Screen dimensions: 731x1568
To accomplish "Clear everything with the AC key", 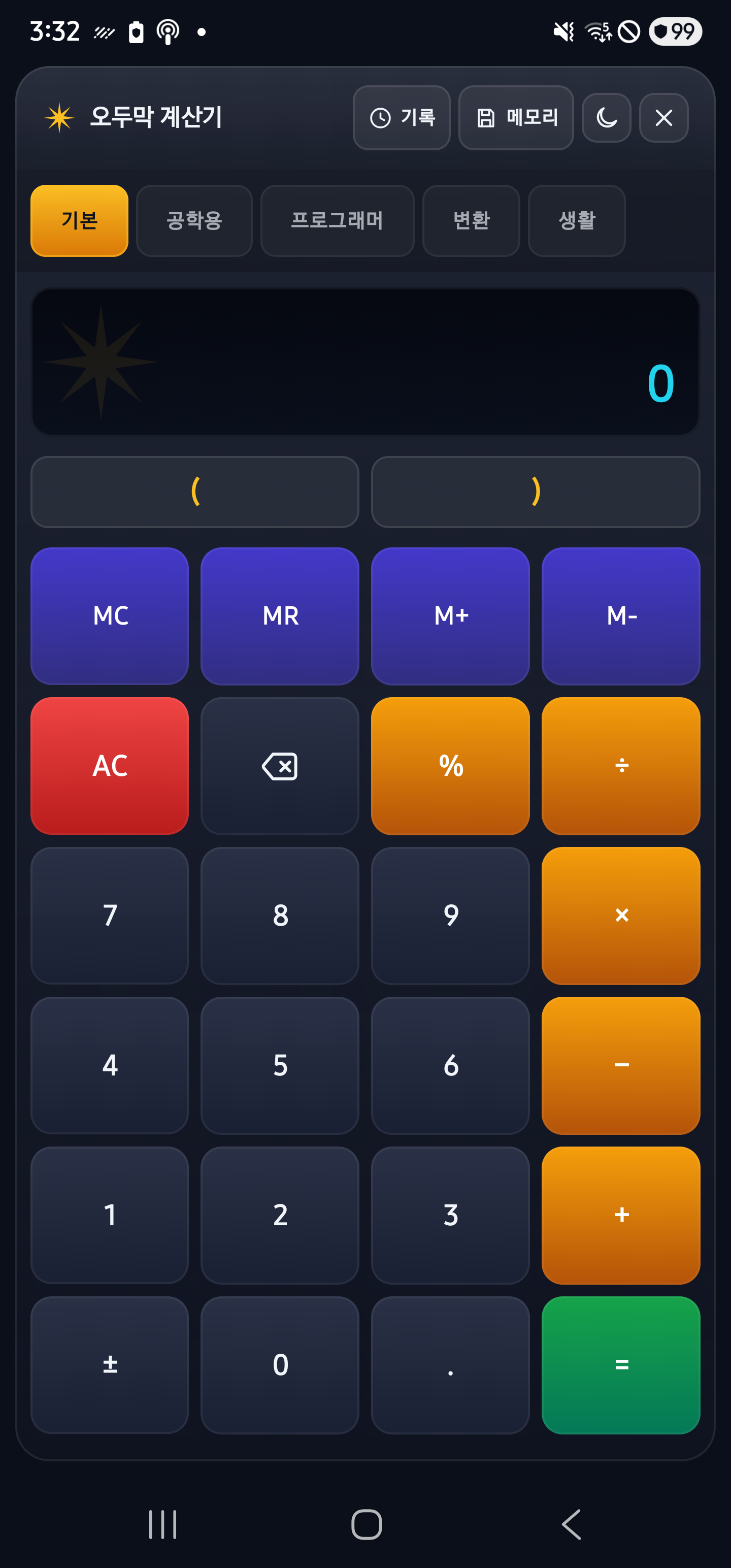I will tap(110, 766).
